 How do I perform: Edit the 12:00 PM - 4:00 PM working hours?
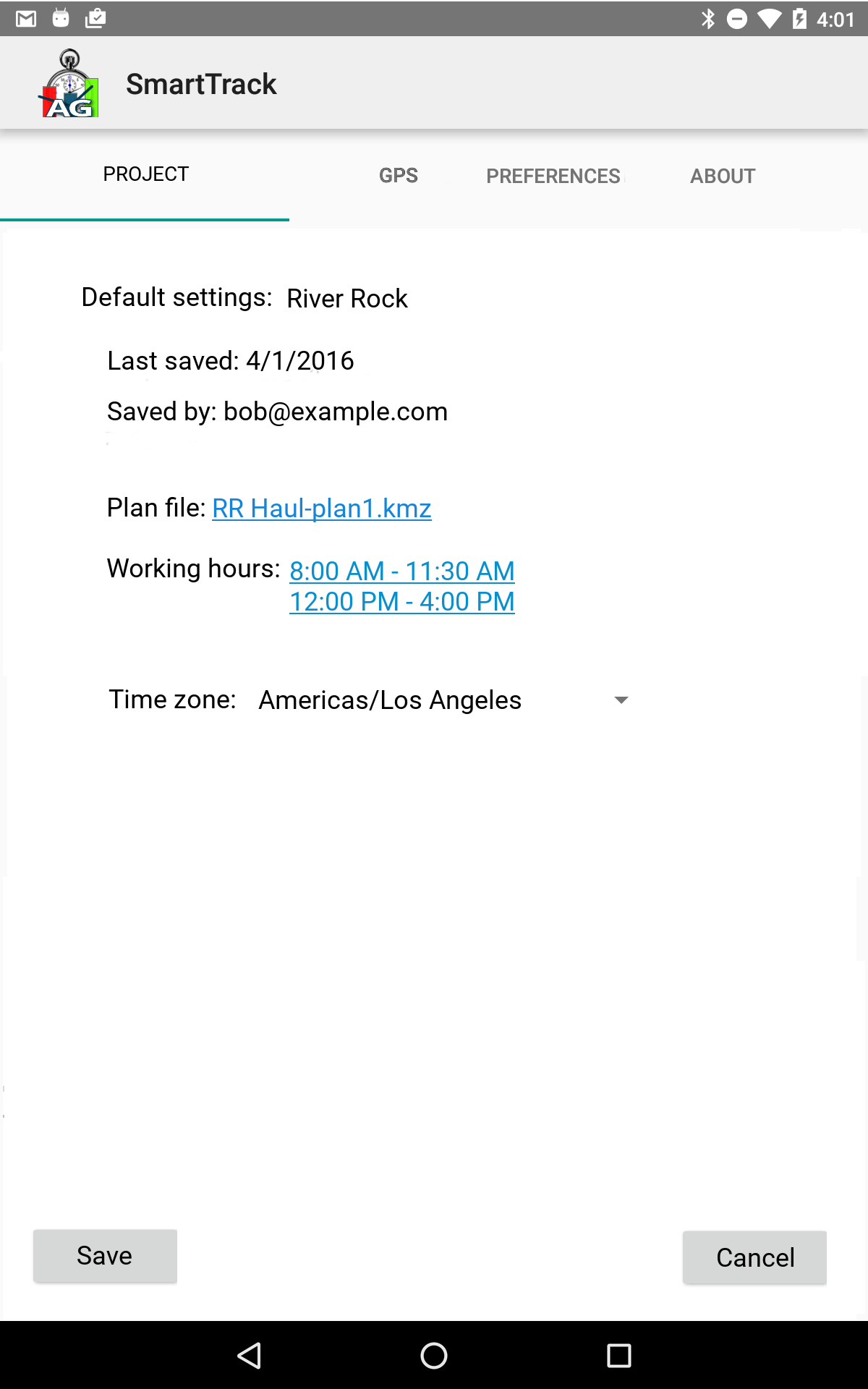click(401, 602)
